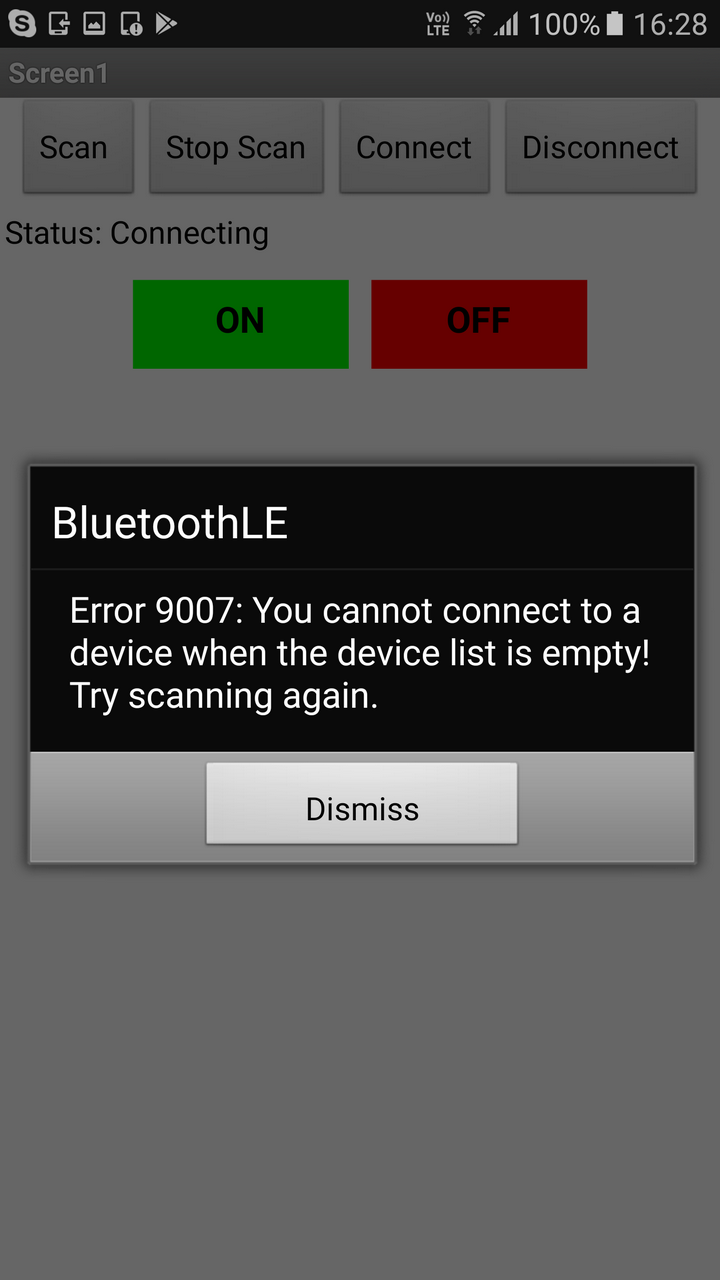720x1280 pixels.
Task: Tap the Stop Scan button
Action: [x=236, y=147]
